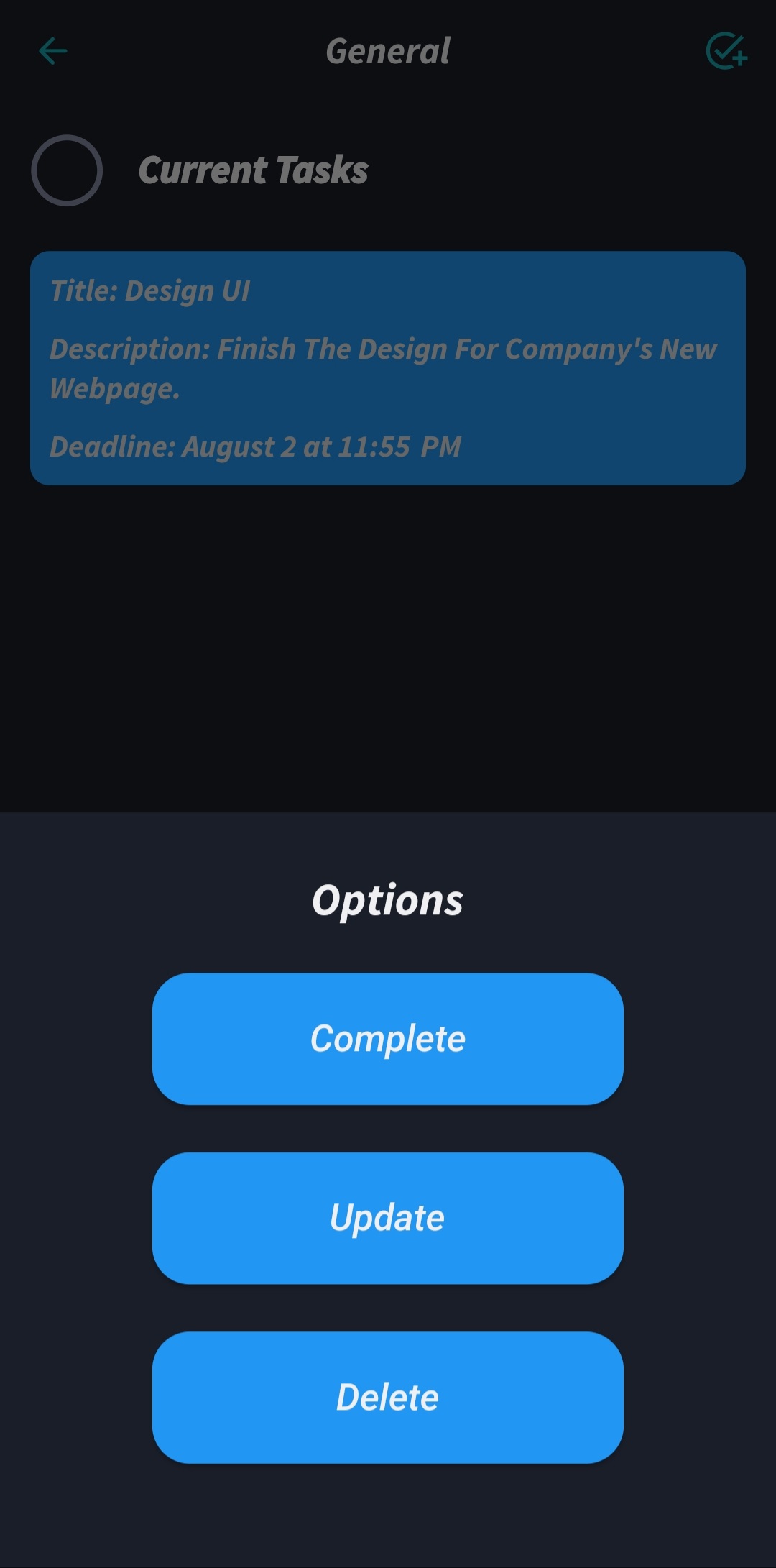Tap the circle beside Current Tasks

[67, 170]
